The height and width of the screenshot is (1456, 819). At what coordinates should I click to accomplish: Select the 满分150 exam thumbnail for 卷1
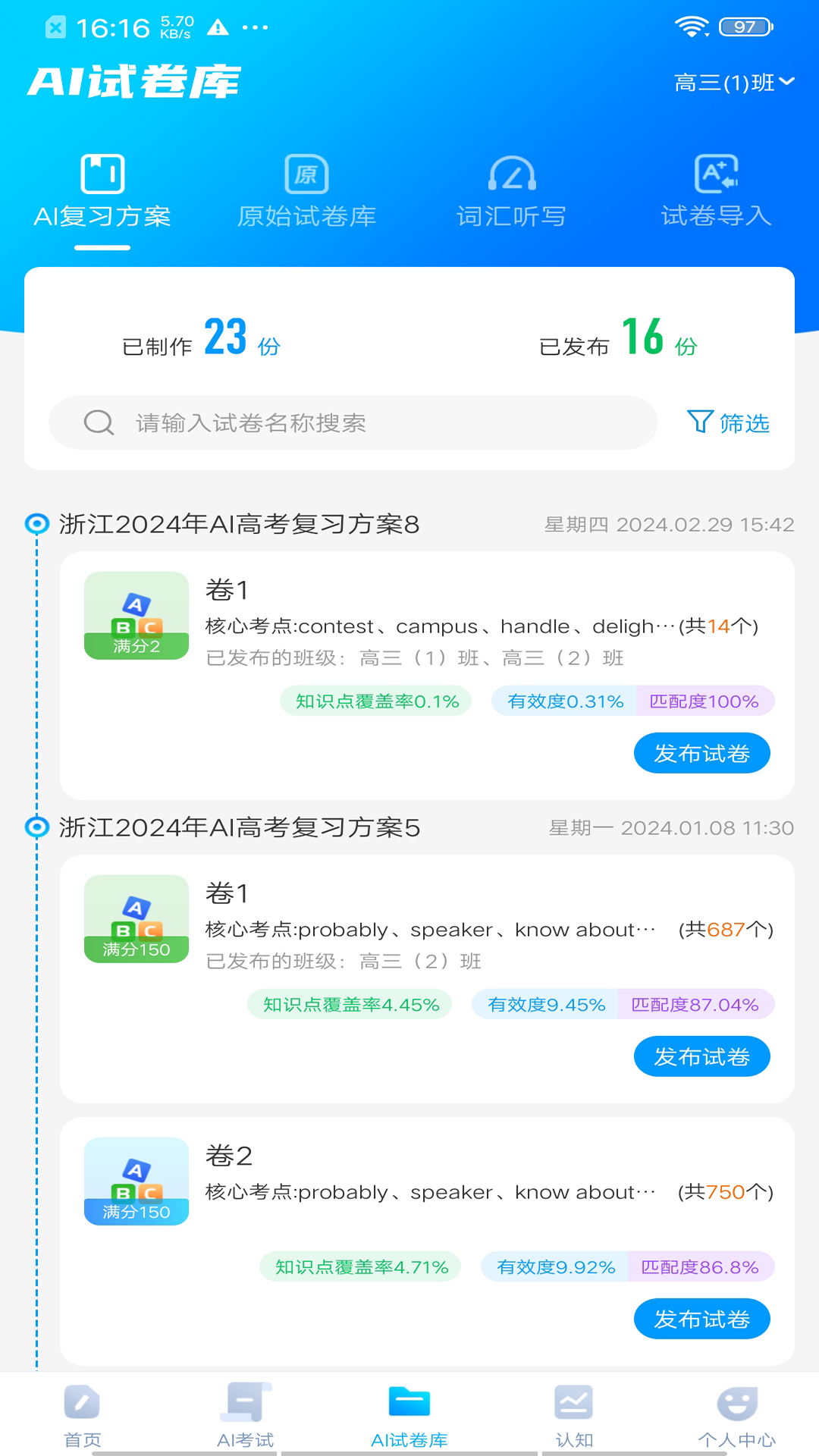136,918
